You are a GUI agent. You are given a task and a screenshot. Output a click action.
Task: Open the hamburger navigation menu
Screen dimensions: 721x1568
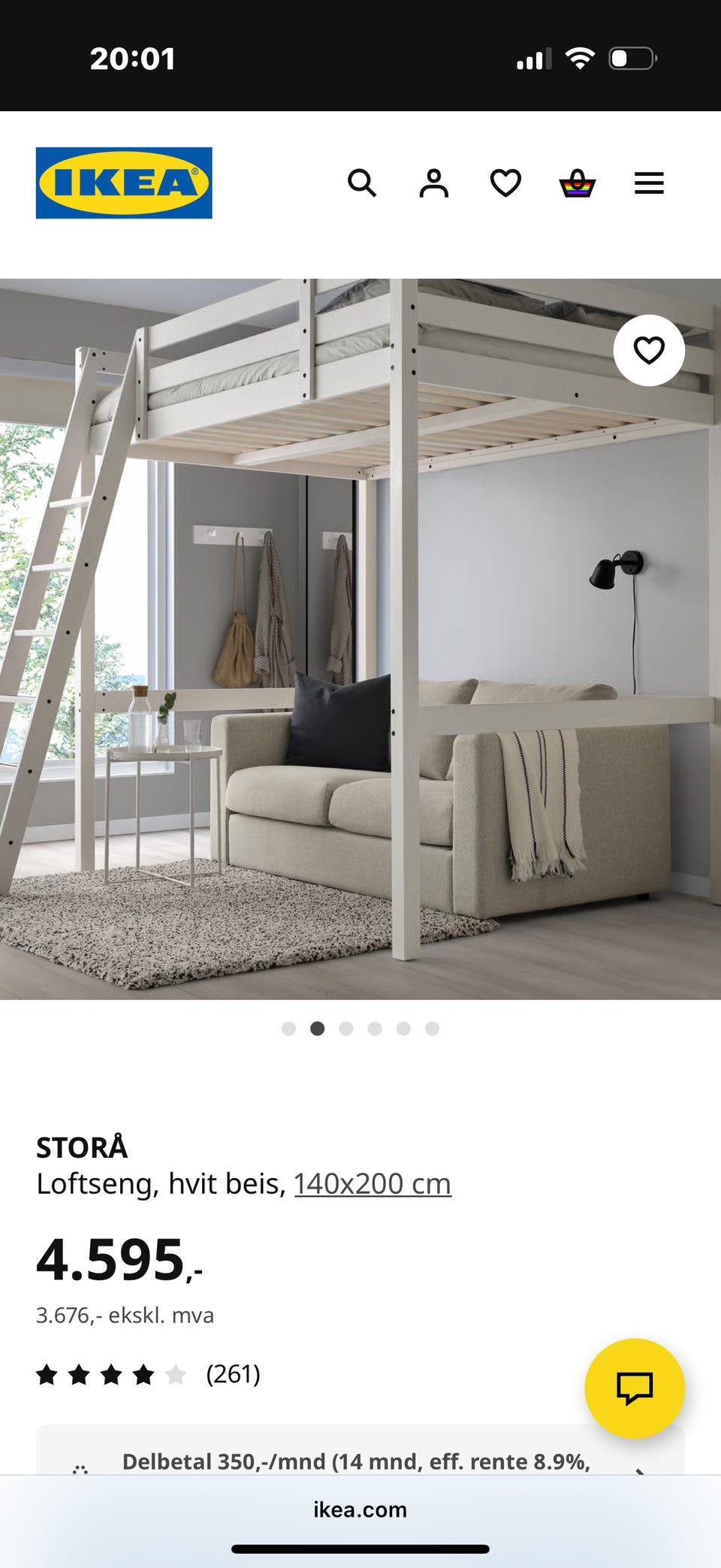(x=649, y=183)
